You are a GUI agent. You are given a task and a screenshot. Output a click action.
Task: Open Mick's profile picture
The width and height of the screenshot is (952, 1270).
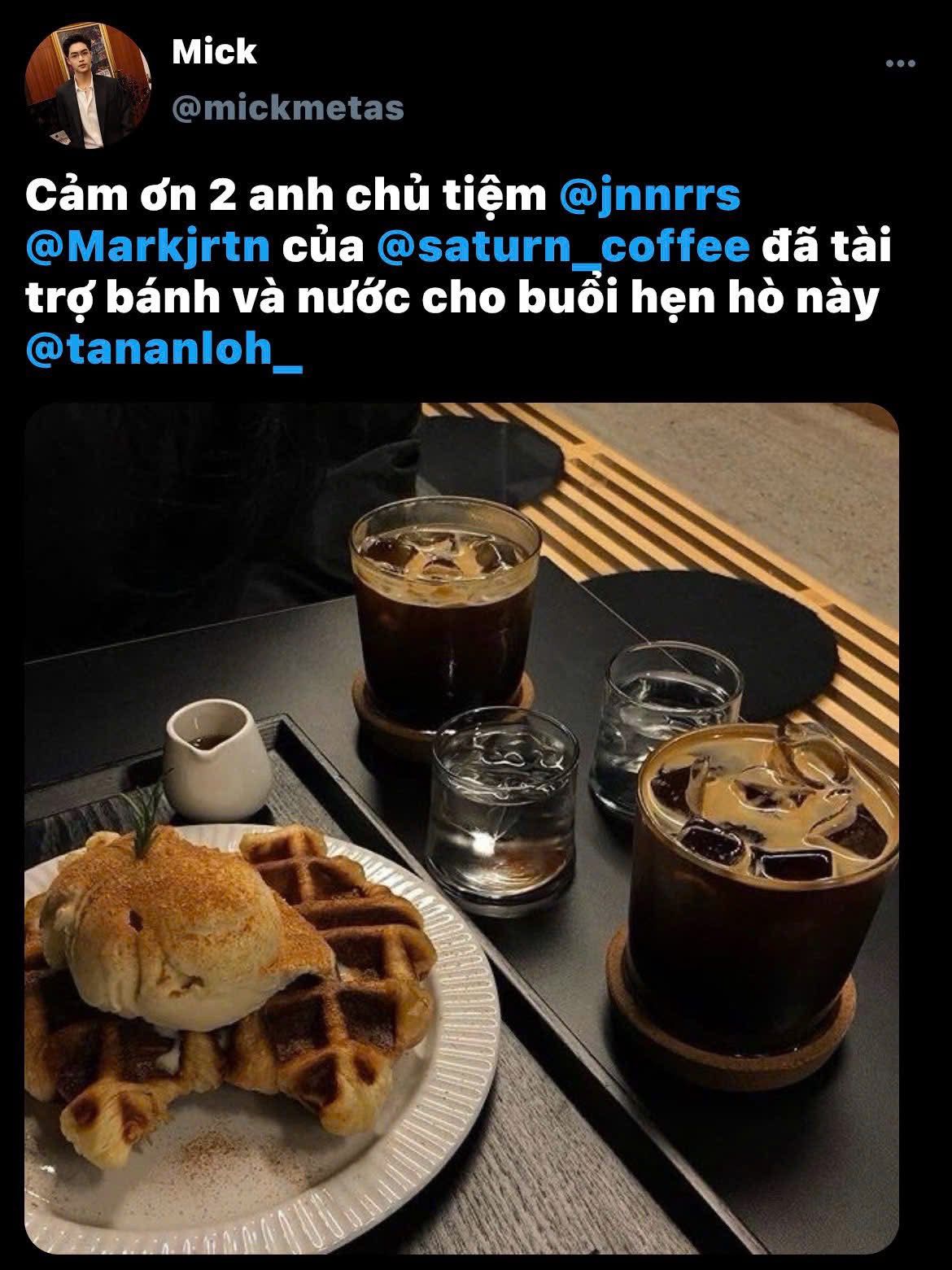click(88, 87)
